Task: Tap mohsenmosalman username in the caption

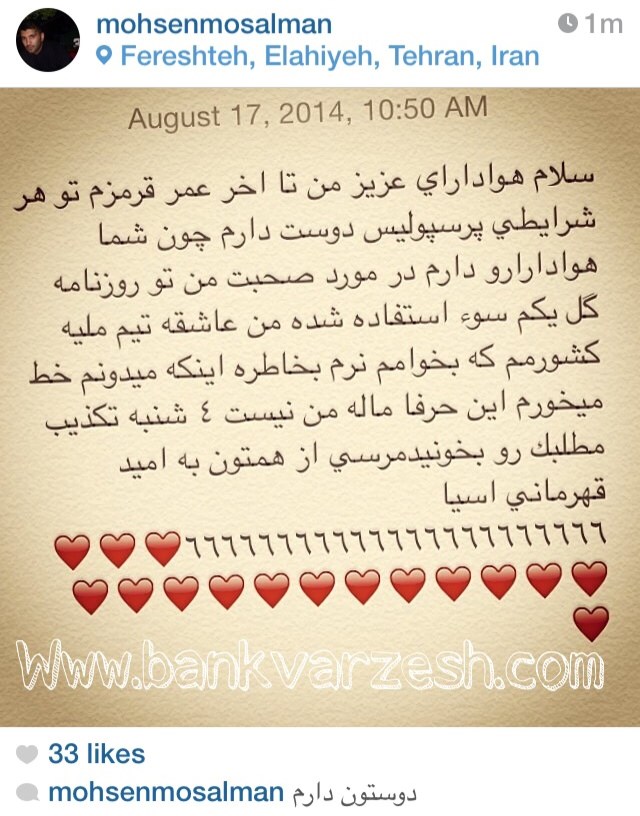Action: (x=166, y=794)
